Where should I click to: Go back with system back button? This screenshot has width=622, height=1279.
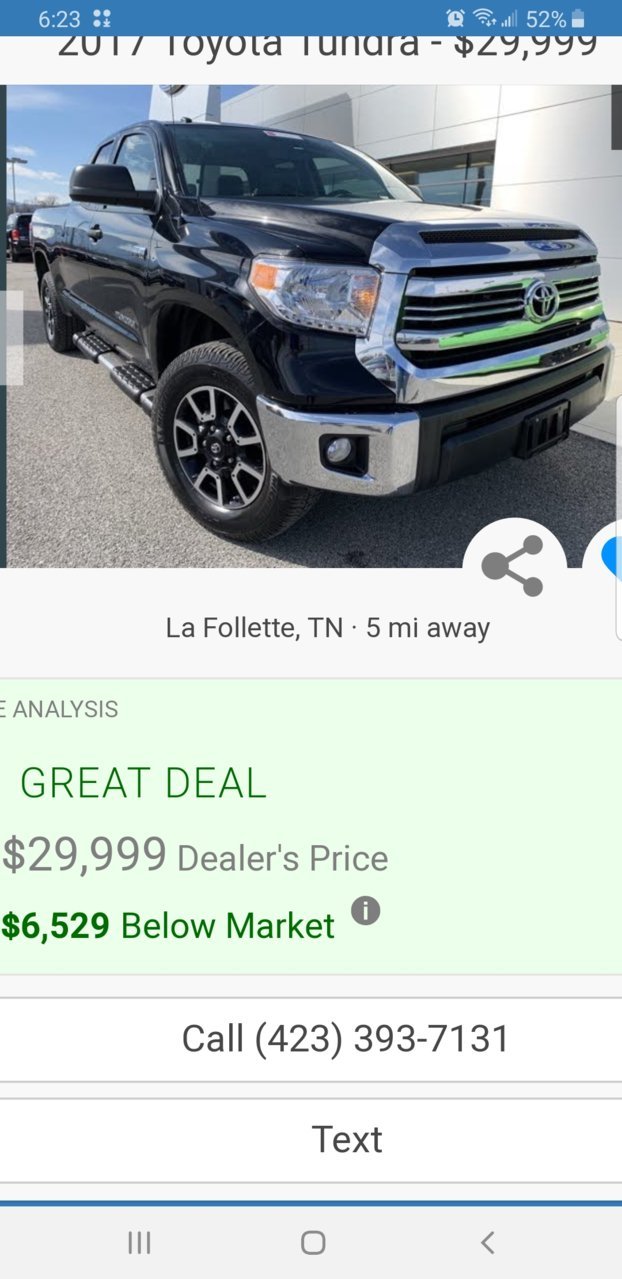click(x=487, y=1242)
